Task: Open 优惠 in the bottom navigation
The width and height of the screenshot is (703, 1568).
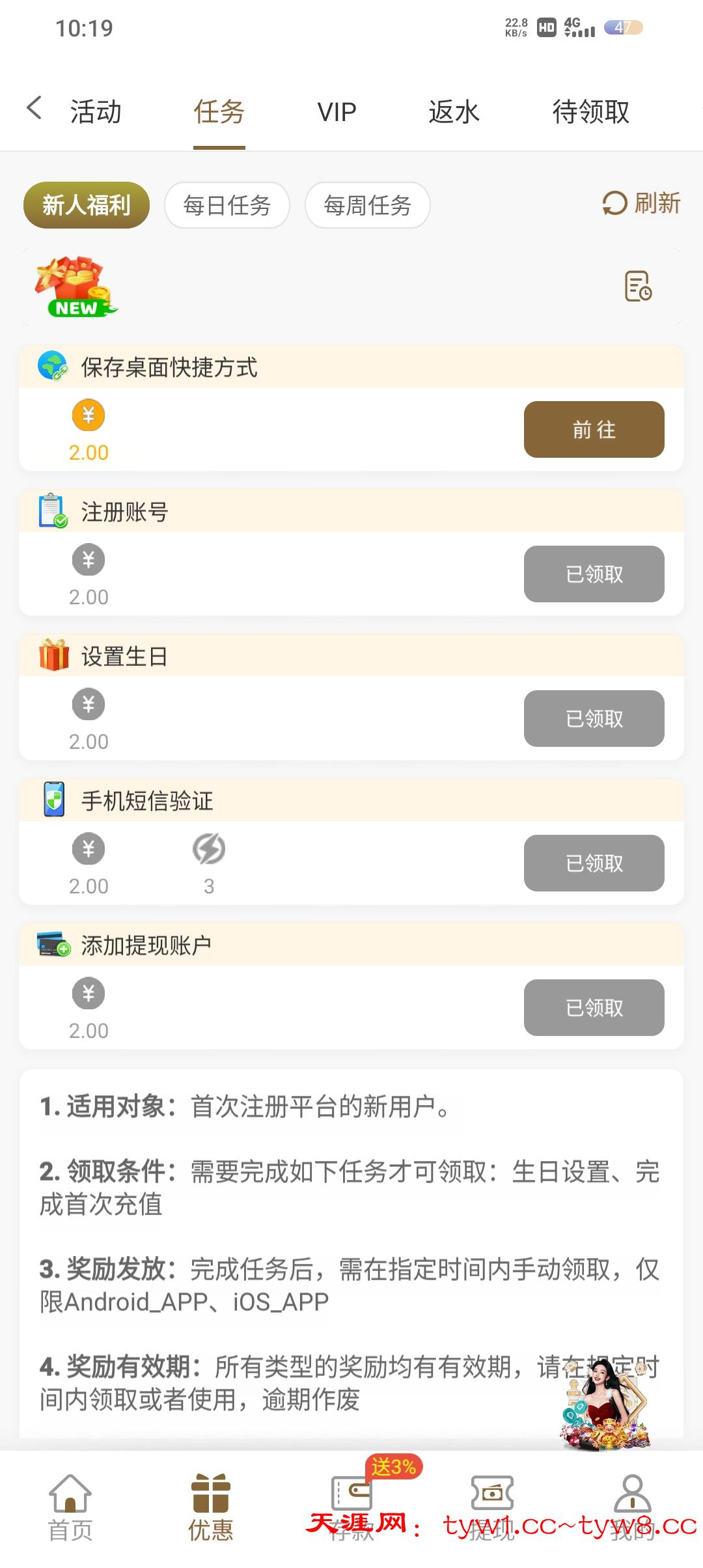Action: (211, 1507)
